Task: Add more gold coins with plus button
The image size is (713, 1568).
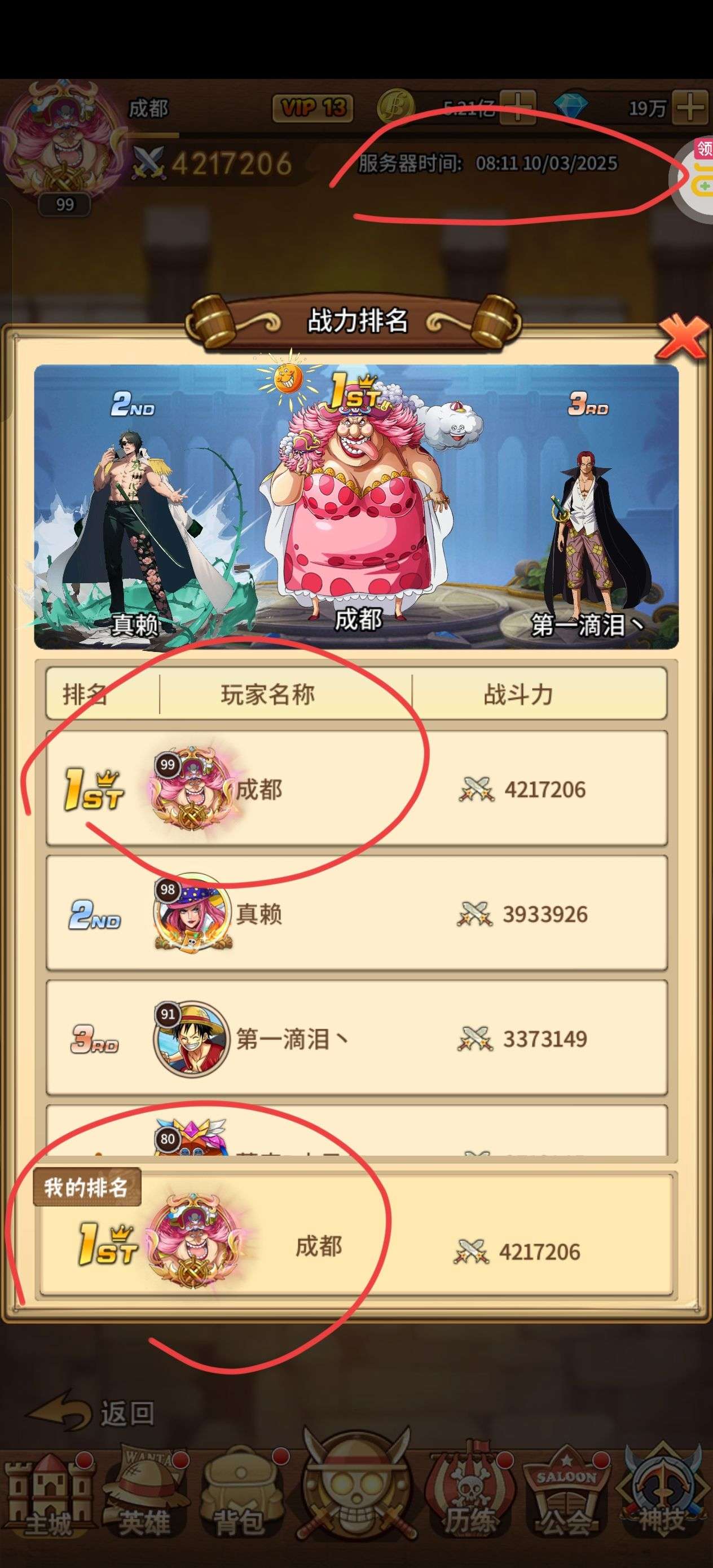Action: [x=518, y=108]
